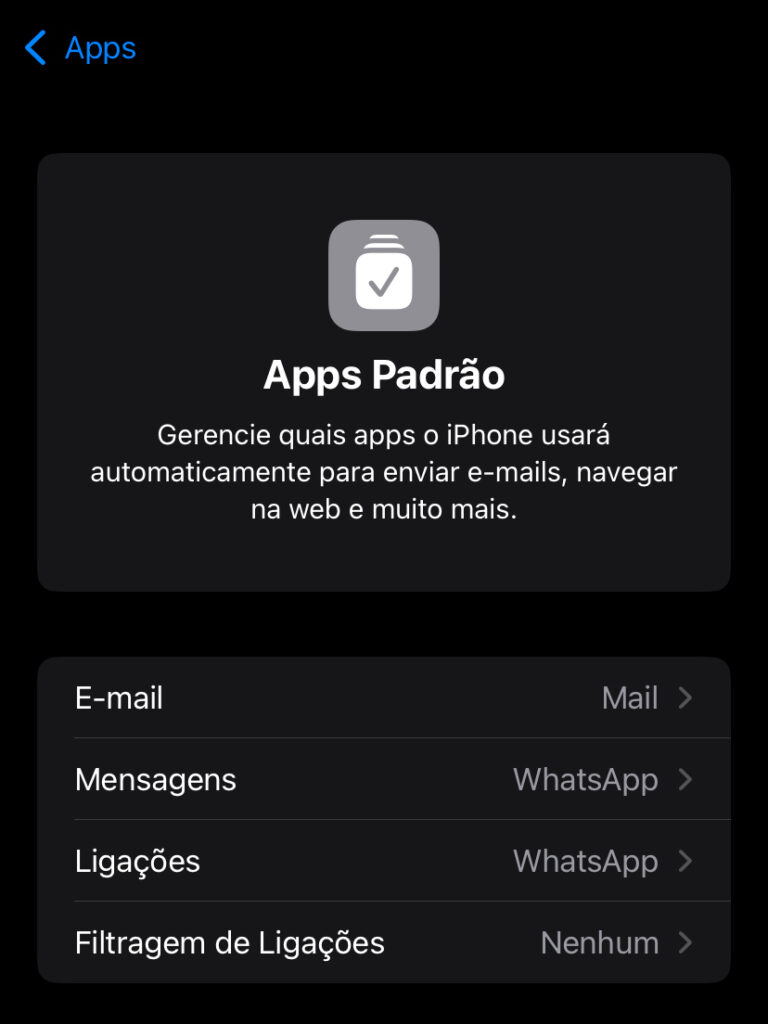Tap the description text below Apps Padrão

(384, 471)
